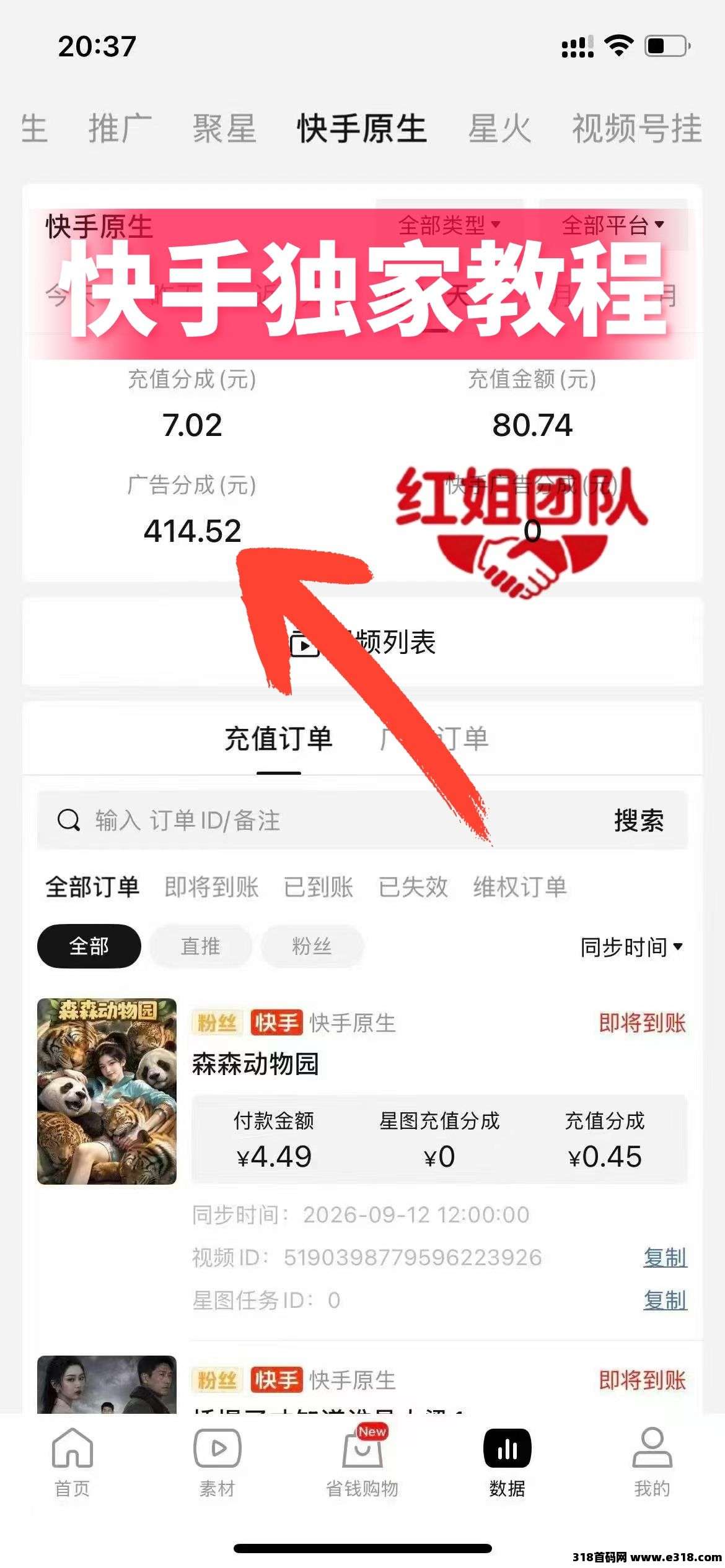725x1568 pixels.
Task: Go to the 首页 tab
Action: pyautogui.click(x=72, y=1463)
